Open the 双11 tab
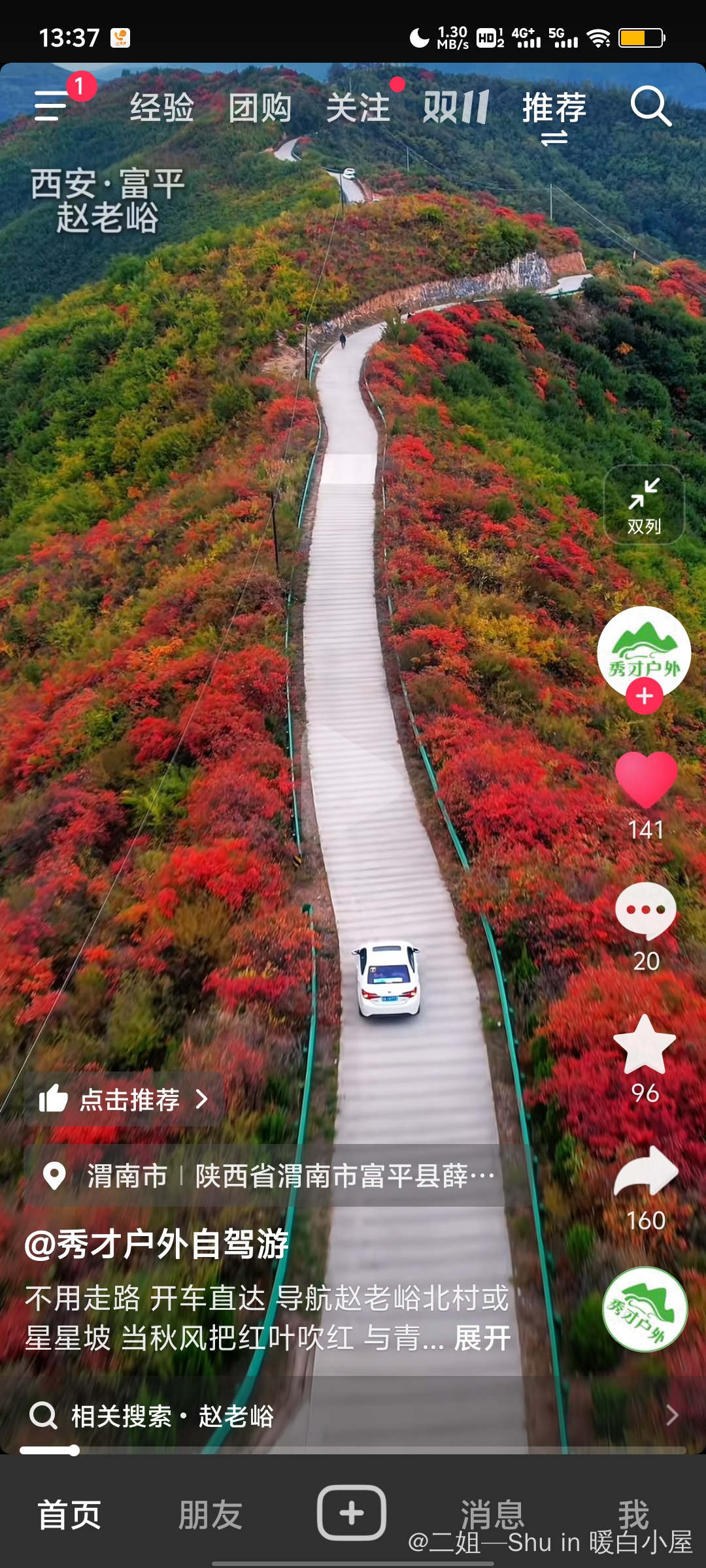The image size is (706, 1568). pos(456,108)
